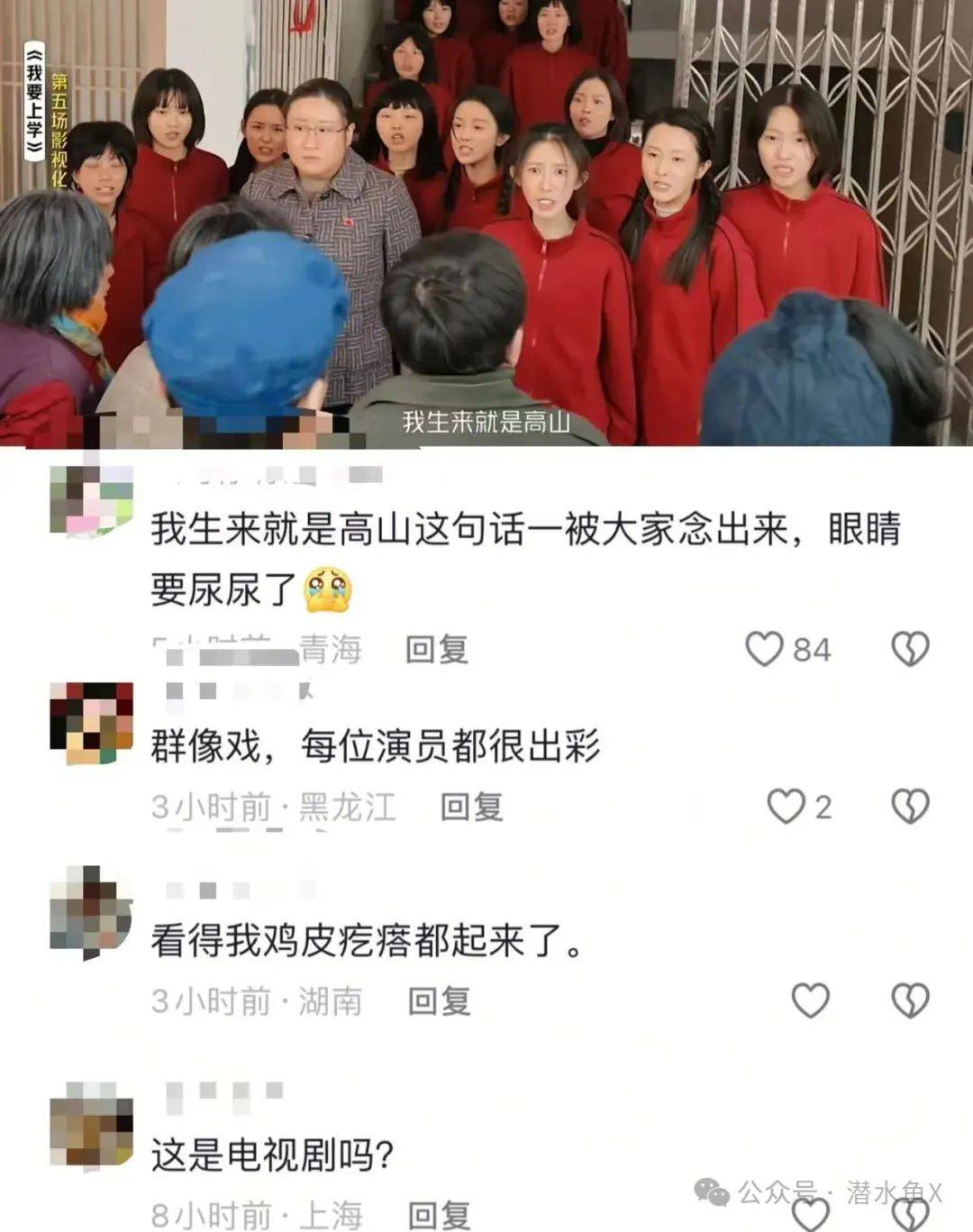Like the 群像戏 comment
This screenshot has height=1232, width=973.
[786, 807]
